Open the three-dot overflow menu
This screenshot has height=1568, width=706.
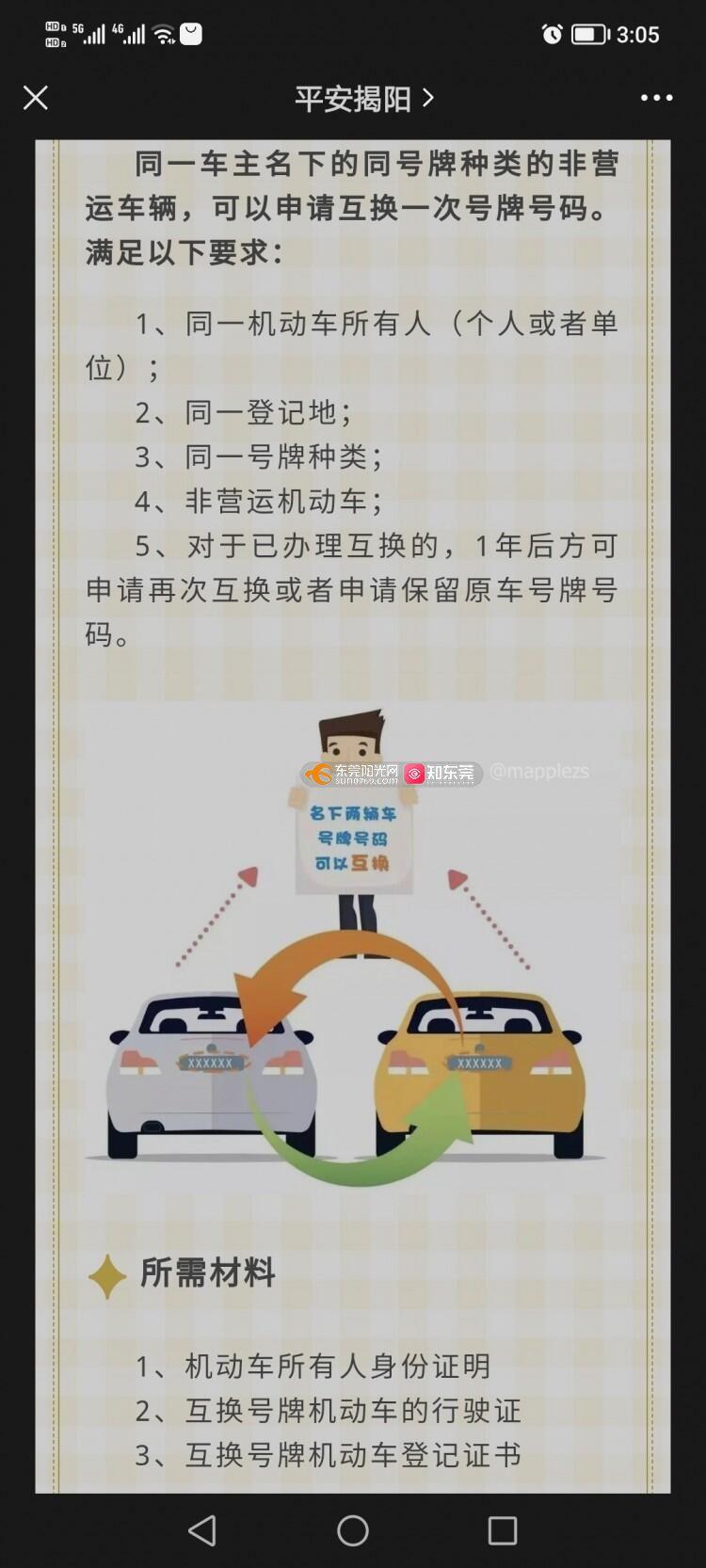(656, 98)
